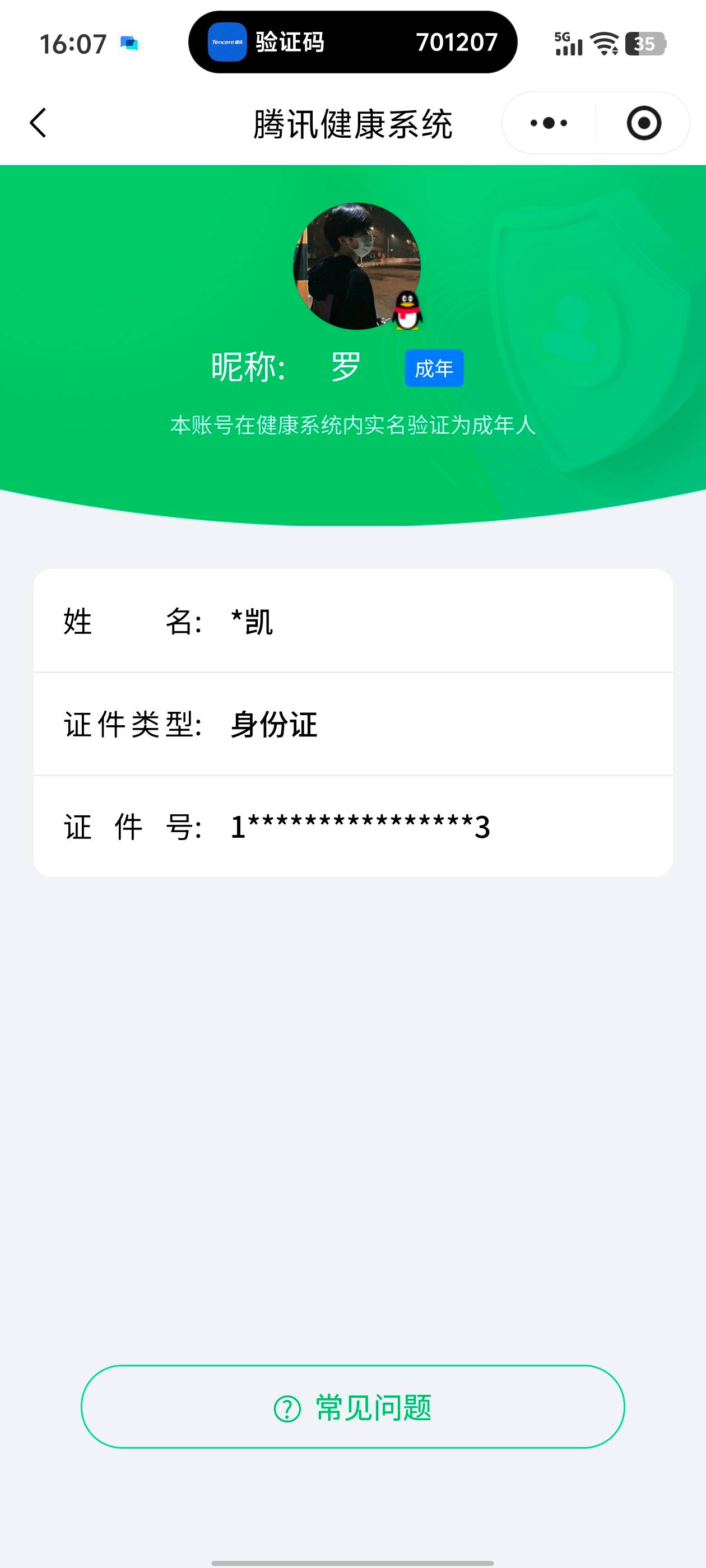Expand the 证件号 ID number row

pyautogui.click(x=354, y=827)
